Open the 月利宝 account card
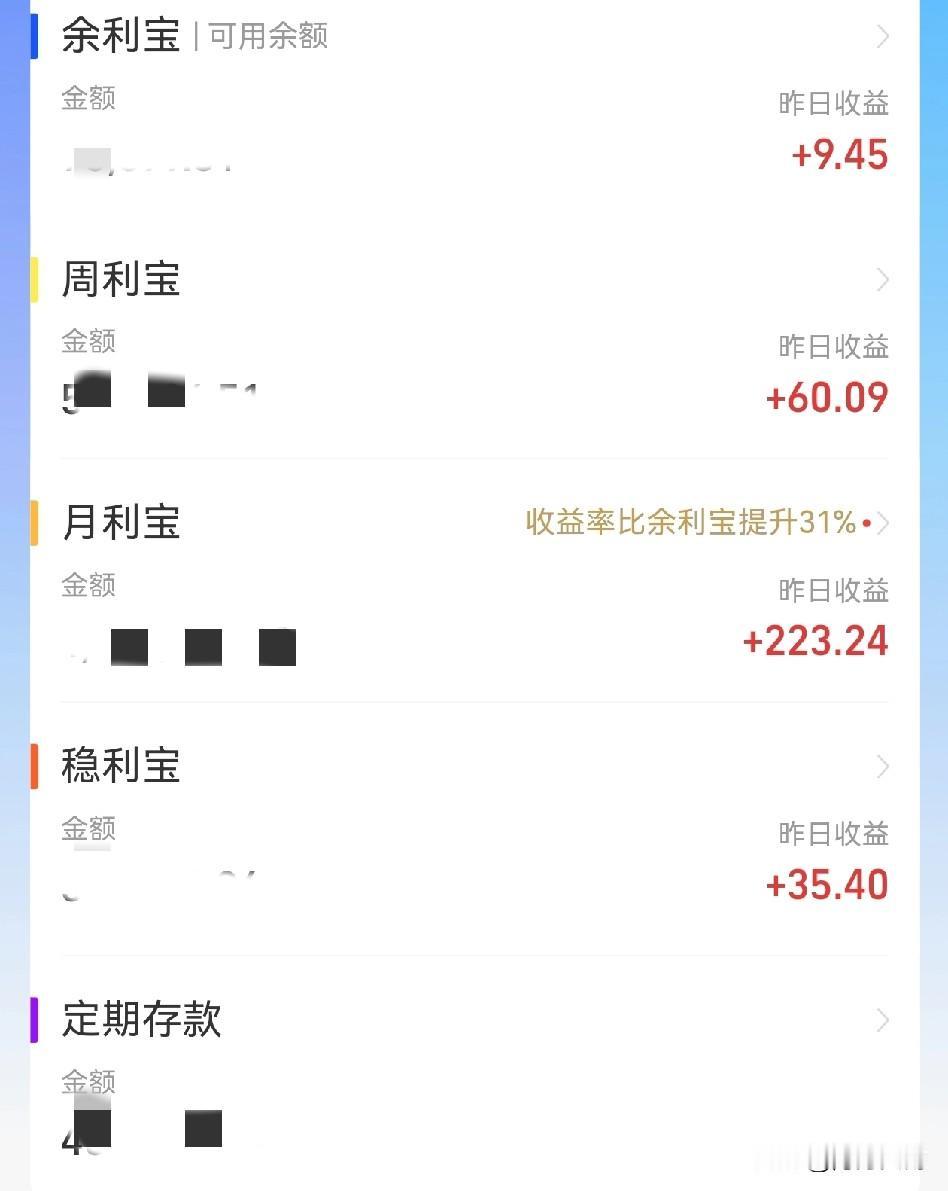 [120, 523]
